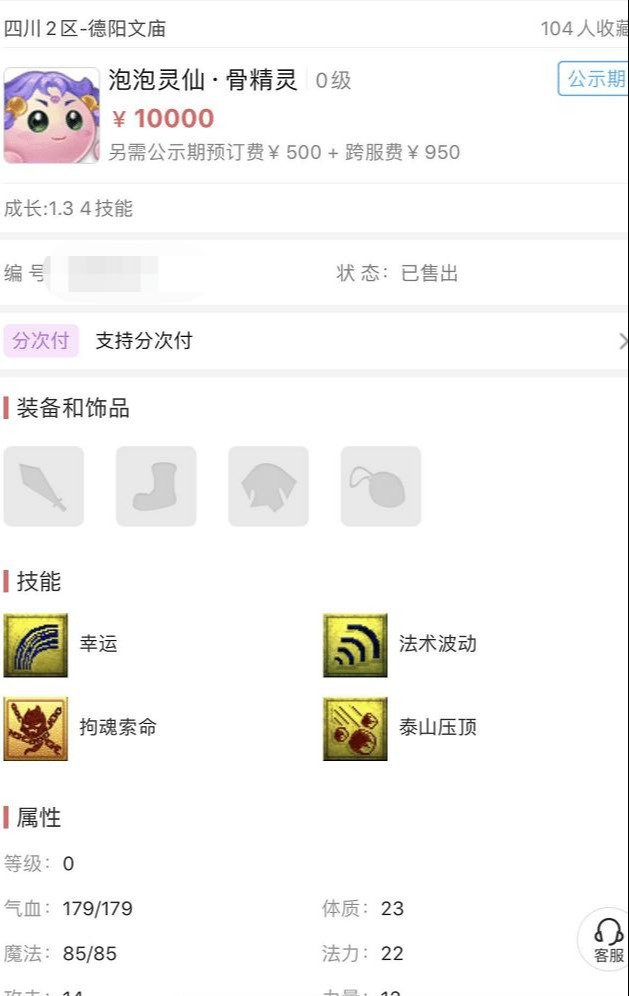View the 泰山压顶 skill details

355,728
